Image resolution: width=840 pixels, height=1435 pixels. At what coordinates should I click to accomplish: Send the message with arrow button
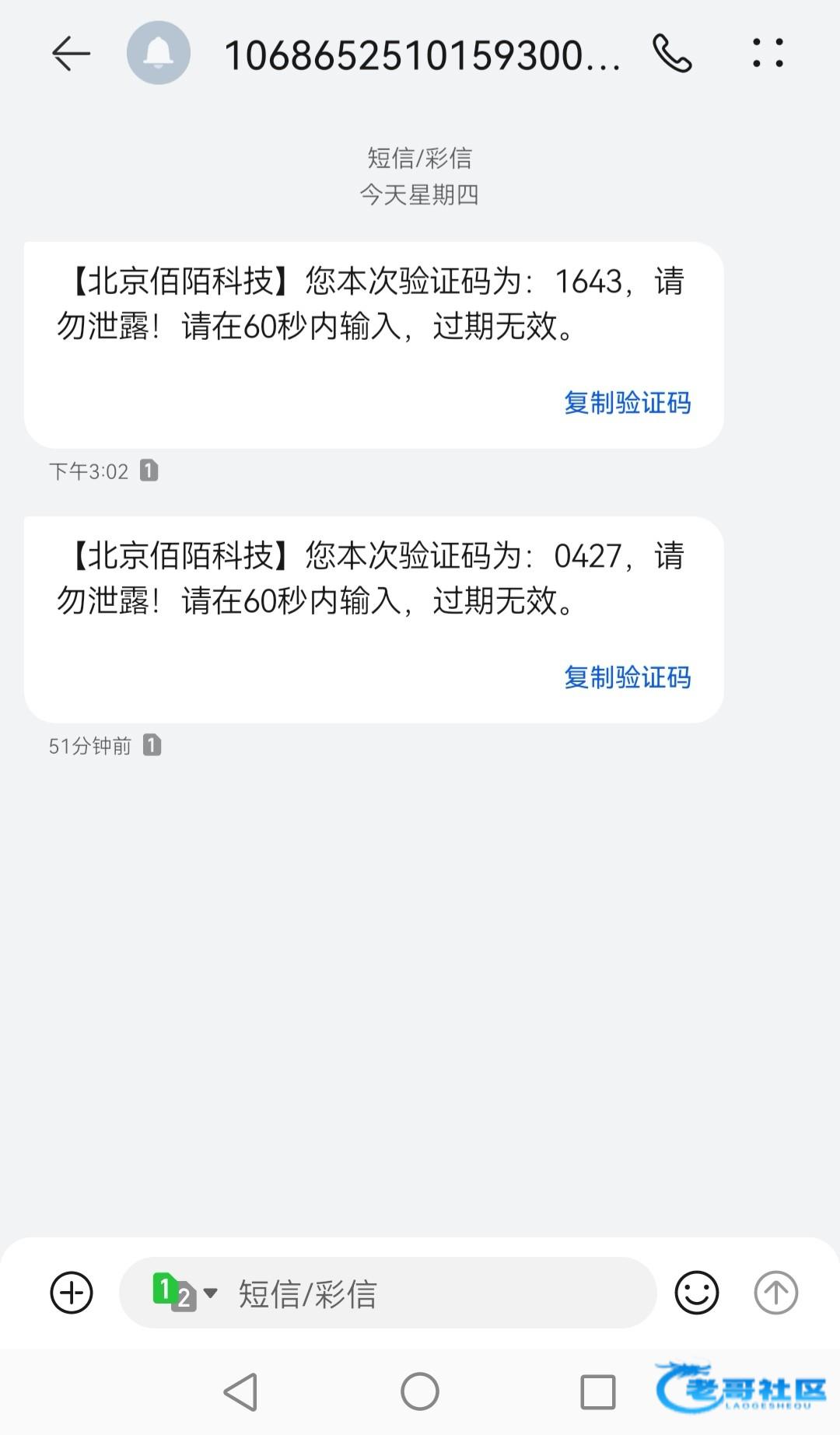click(x=775, y=1293)
